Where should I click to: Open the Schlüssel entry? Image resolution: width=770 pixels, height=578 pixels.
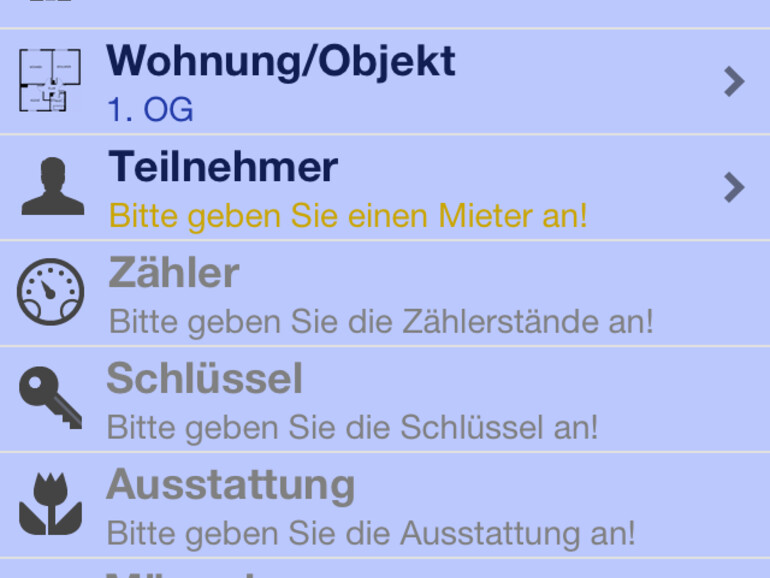(385, 400)
